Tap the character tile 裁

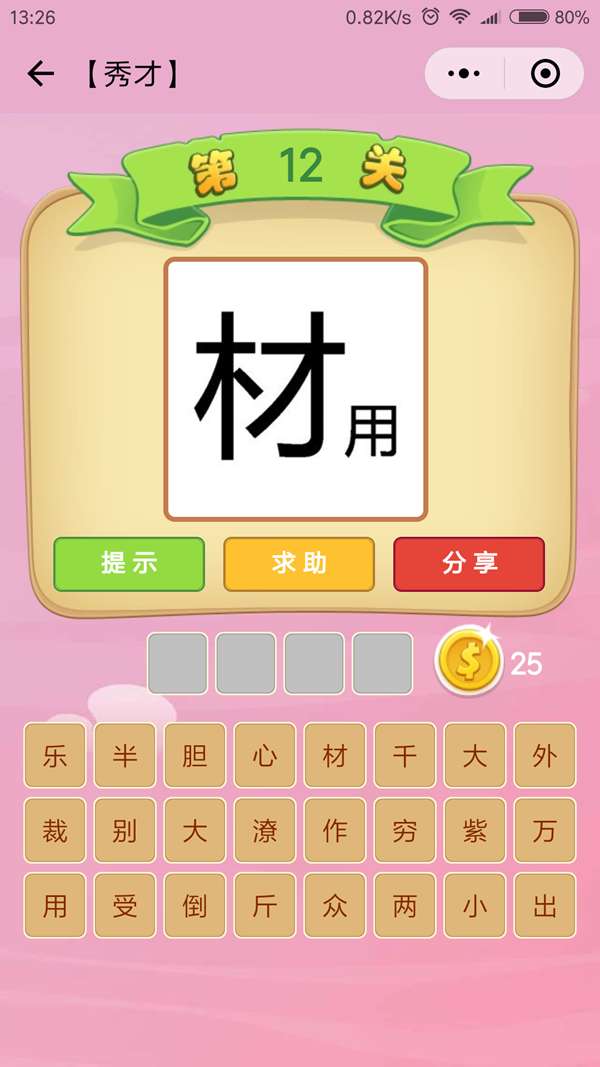pos(55,830)
